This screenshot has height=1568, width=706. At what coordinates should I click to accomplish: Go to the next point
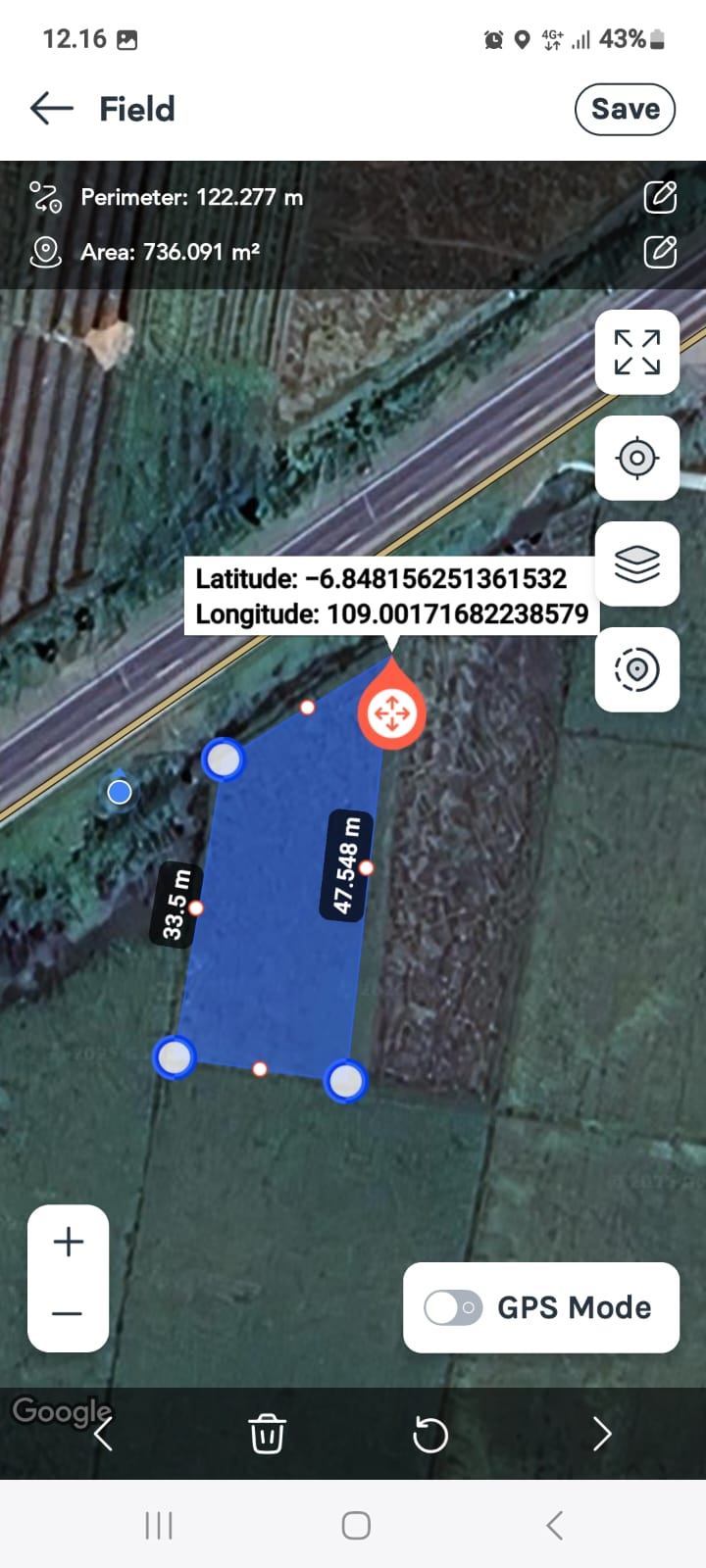(602, 1434)
